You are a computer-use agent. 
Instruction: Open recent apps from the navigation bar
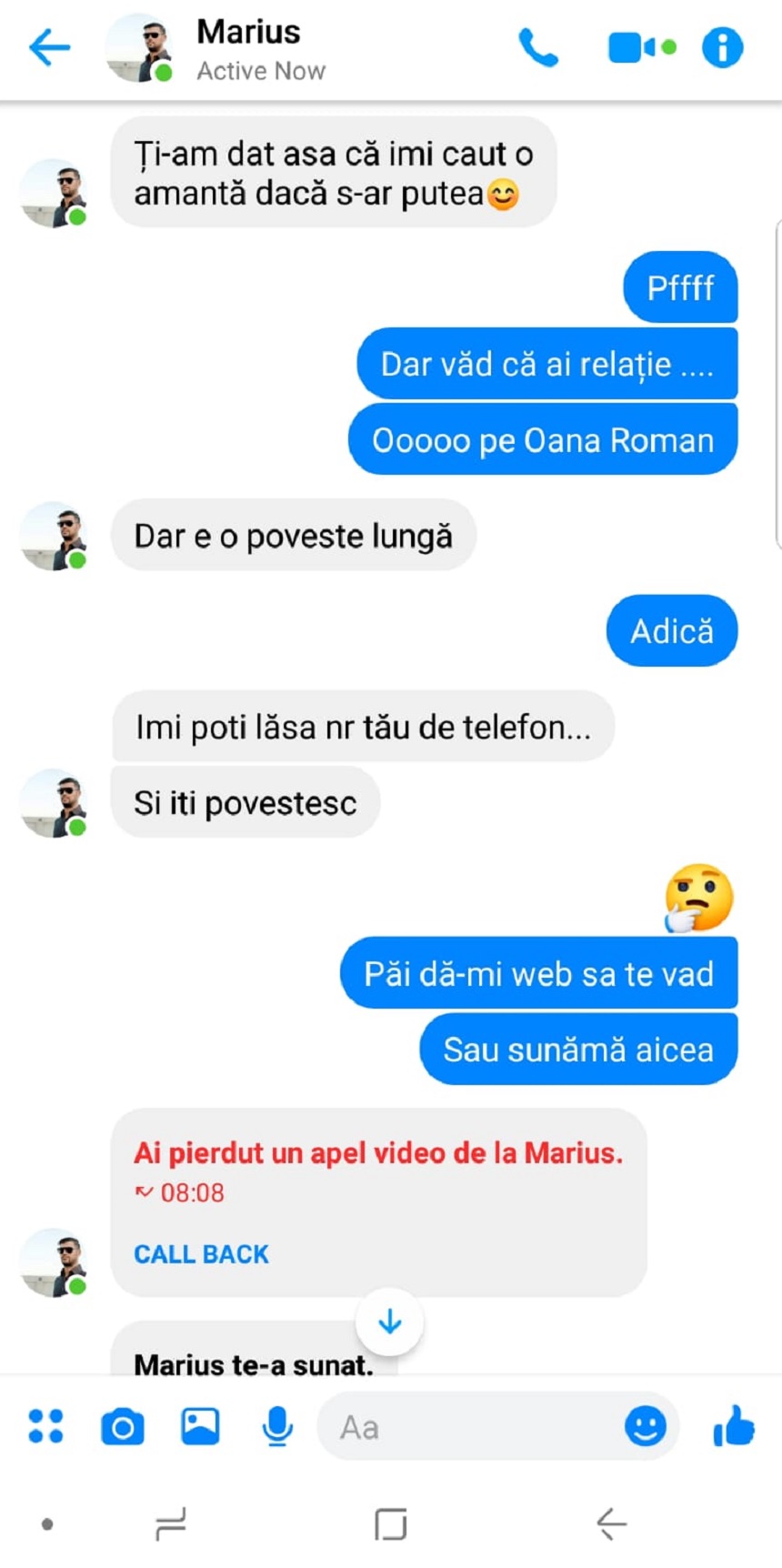pos(170,1523)
